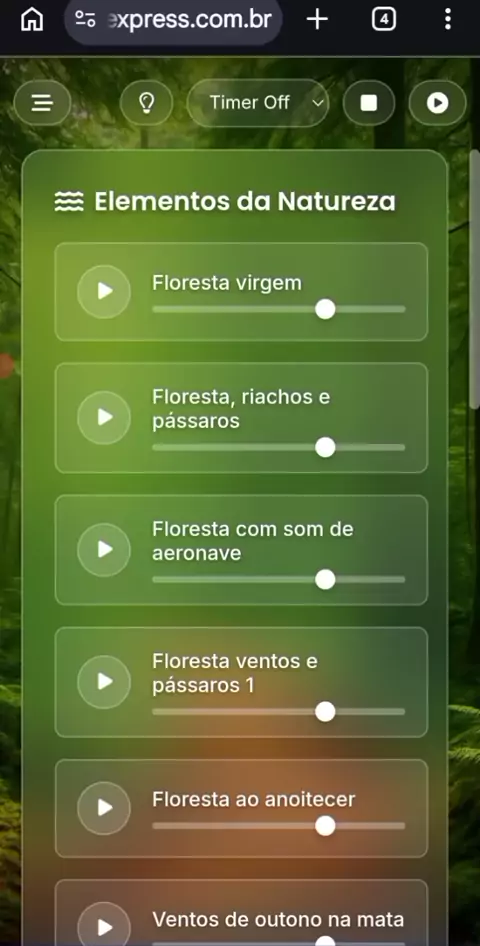The width and height of the screenshot is (480, 946).
Task: Open the tab switcher showing 4 tabs
Action: pyautogui.click(x=384, y=20)
